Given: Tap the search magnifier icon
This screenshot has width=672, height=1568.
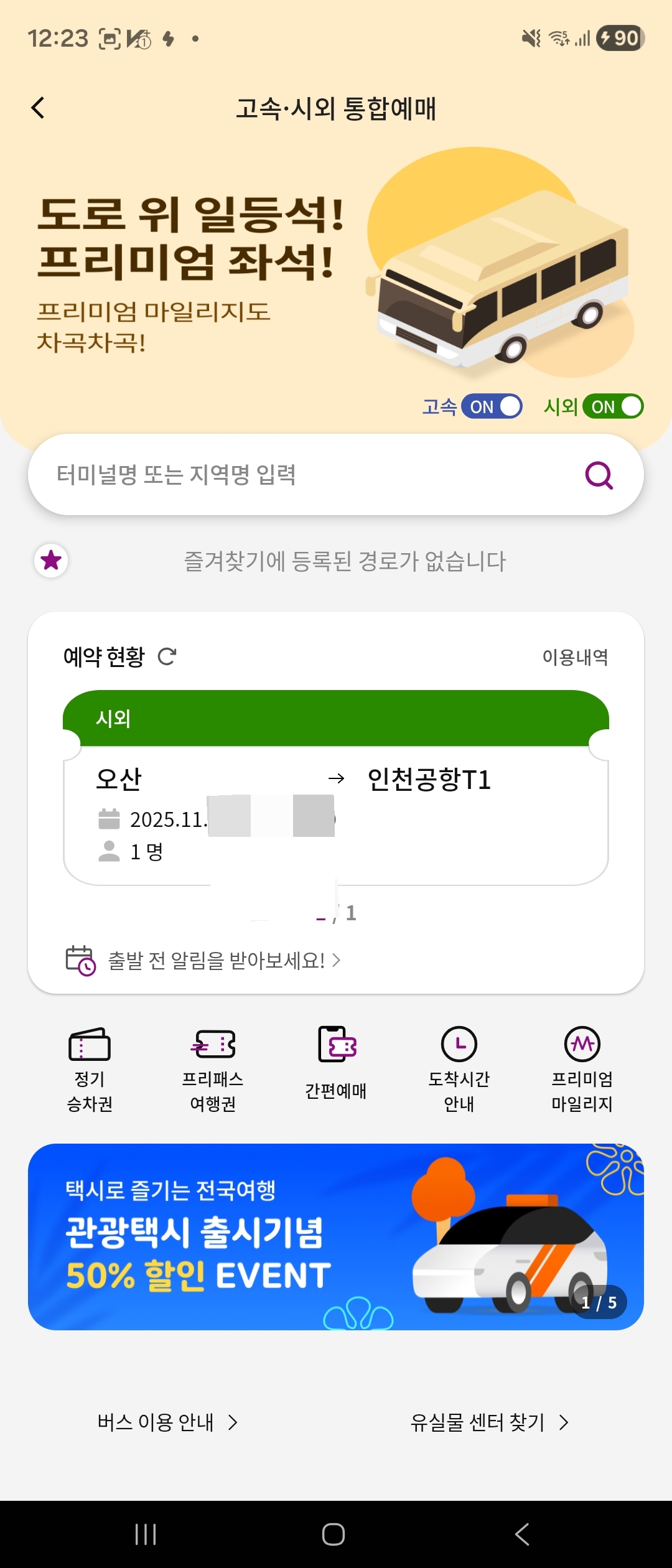Looking at the screenshot, I should (x=598, y=475).
